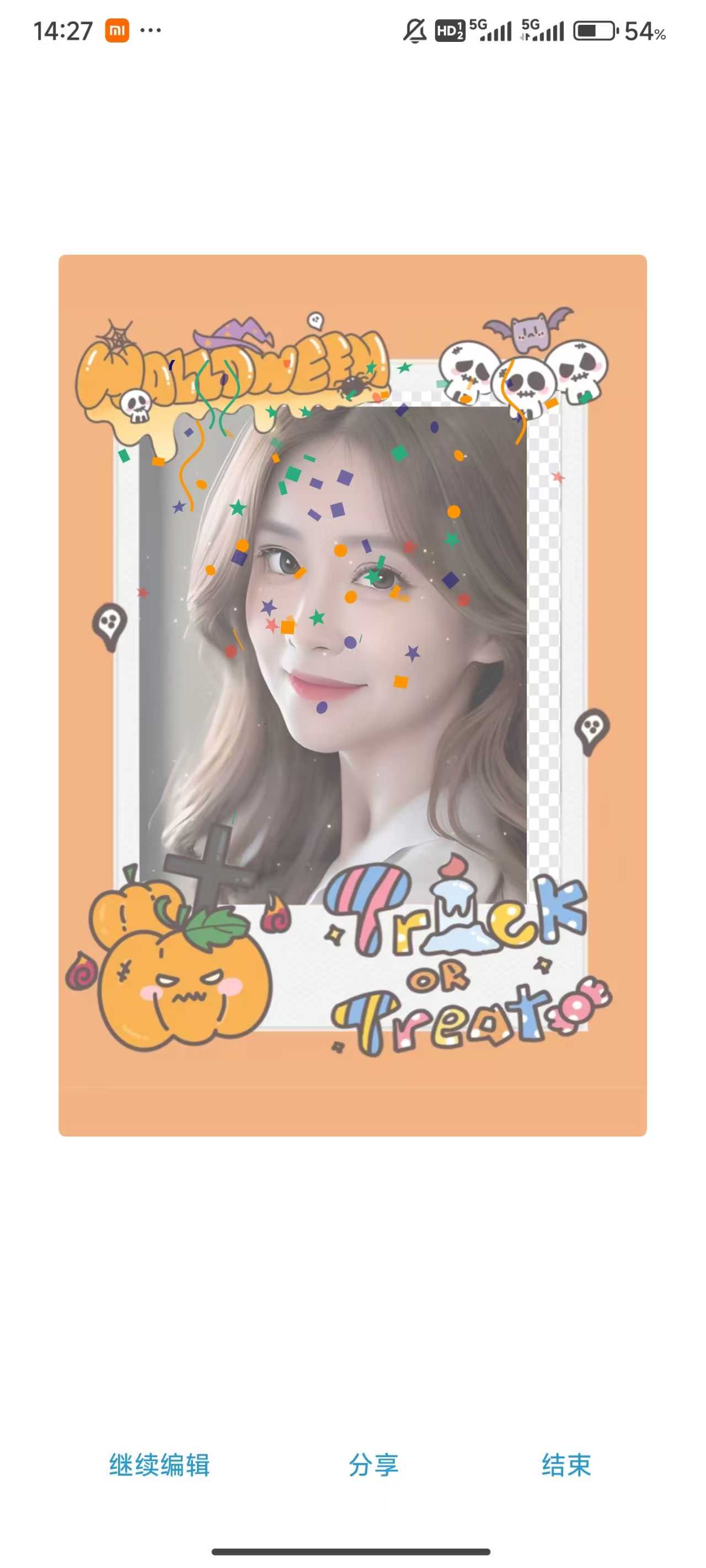The image size is (706, 1568).
Task: Tap 结束 to finish
Action: pyautogui.click(x=566, y=1465)
